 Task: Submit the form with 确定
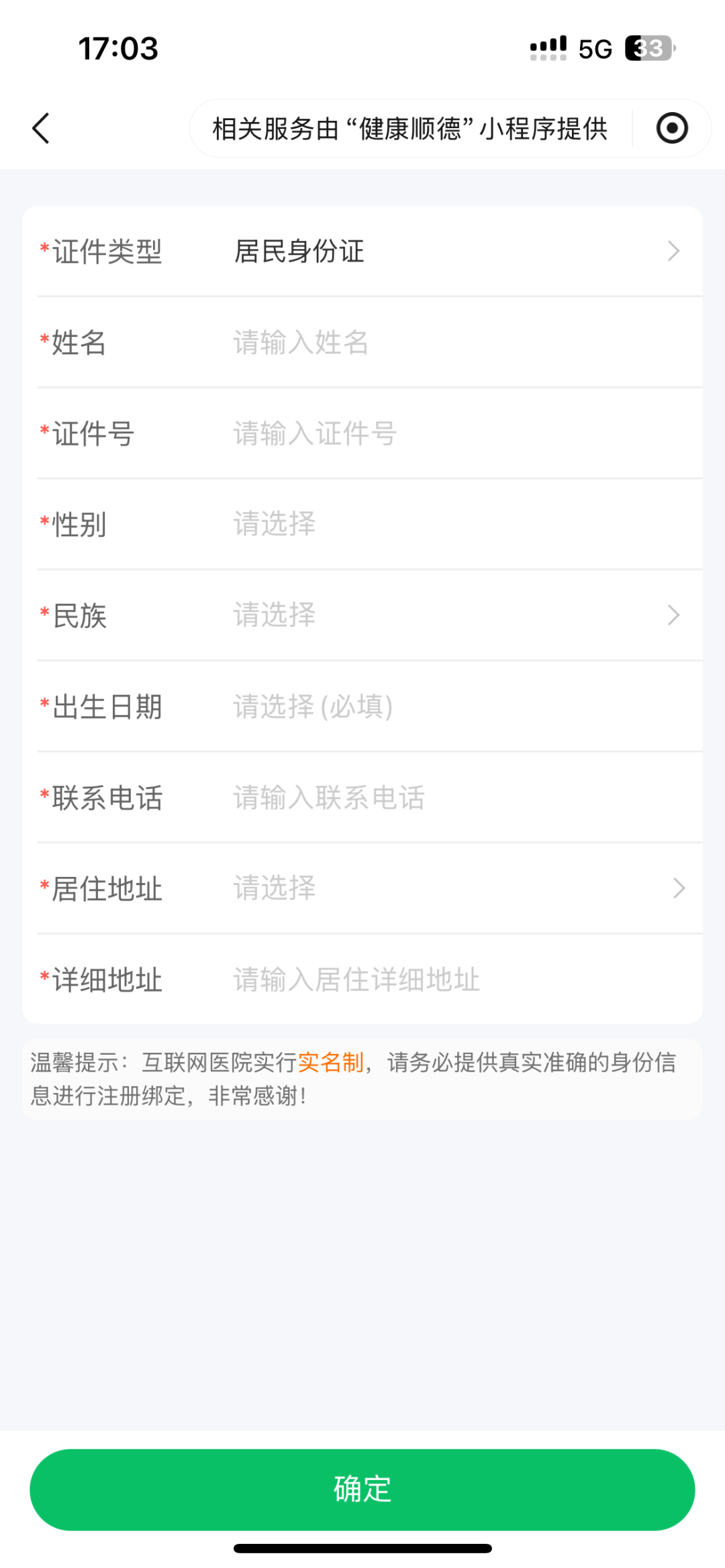[x=362, y=1489]
